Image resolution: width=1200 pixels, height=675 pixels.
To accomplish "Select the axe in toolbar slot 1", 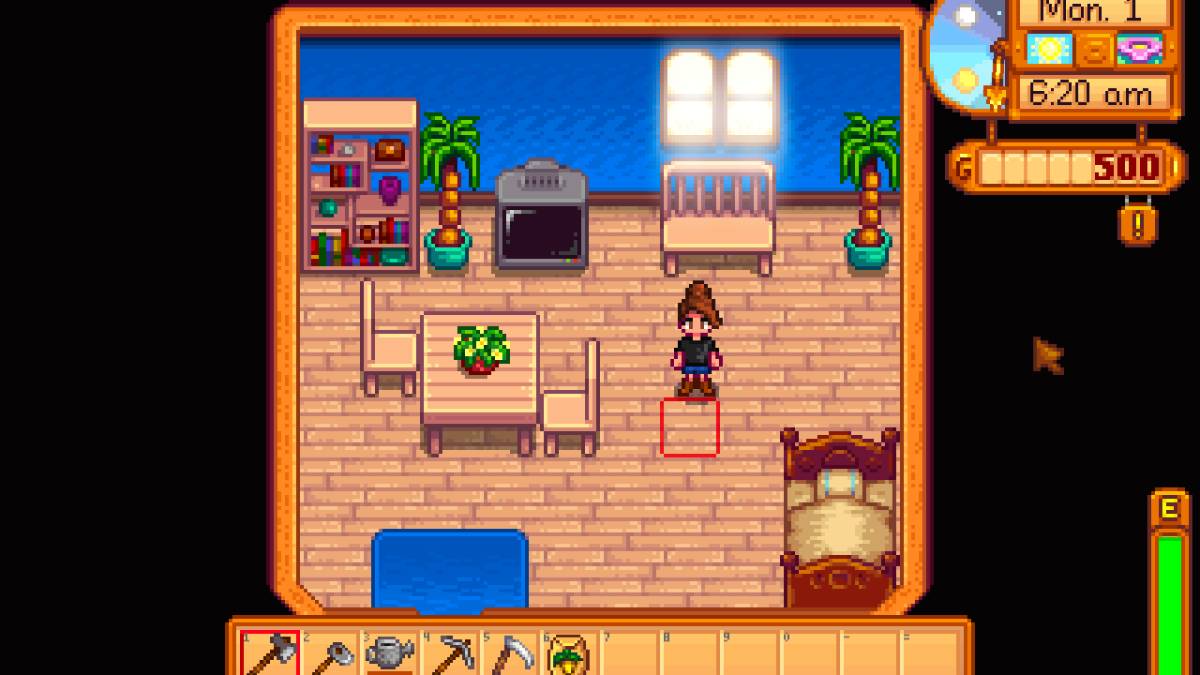I will pyautogui.click(x=270, y=653).
